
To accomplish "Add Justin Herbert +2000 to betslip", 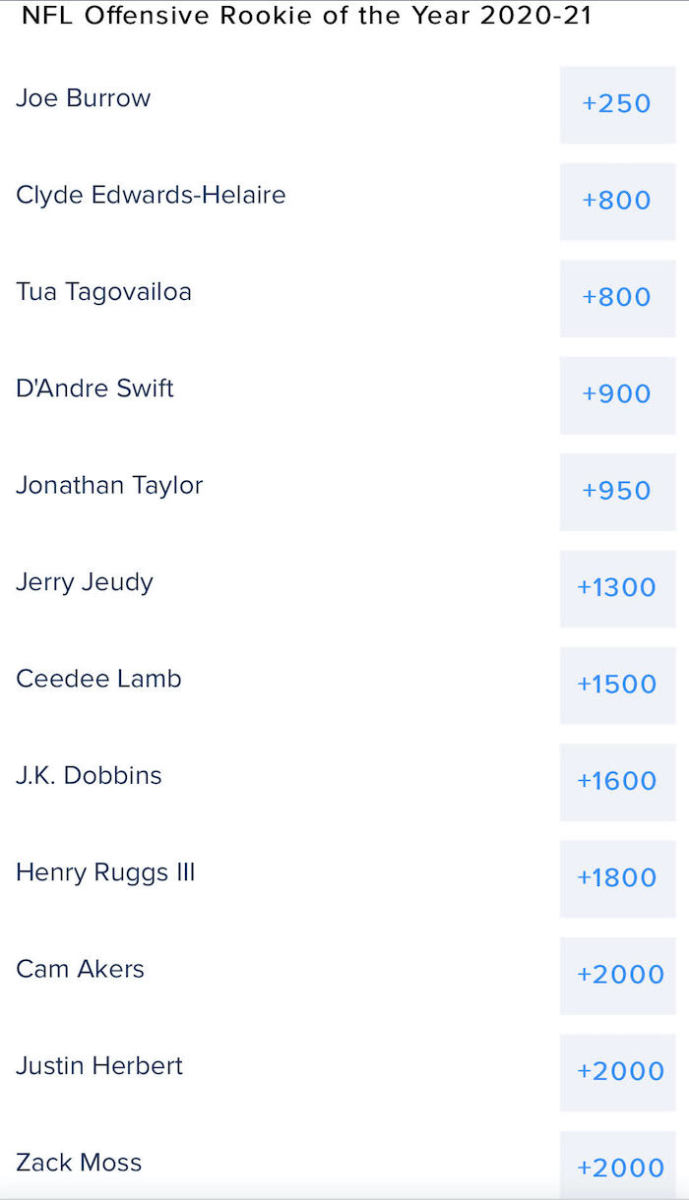I will (619, 1072).
